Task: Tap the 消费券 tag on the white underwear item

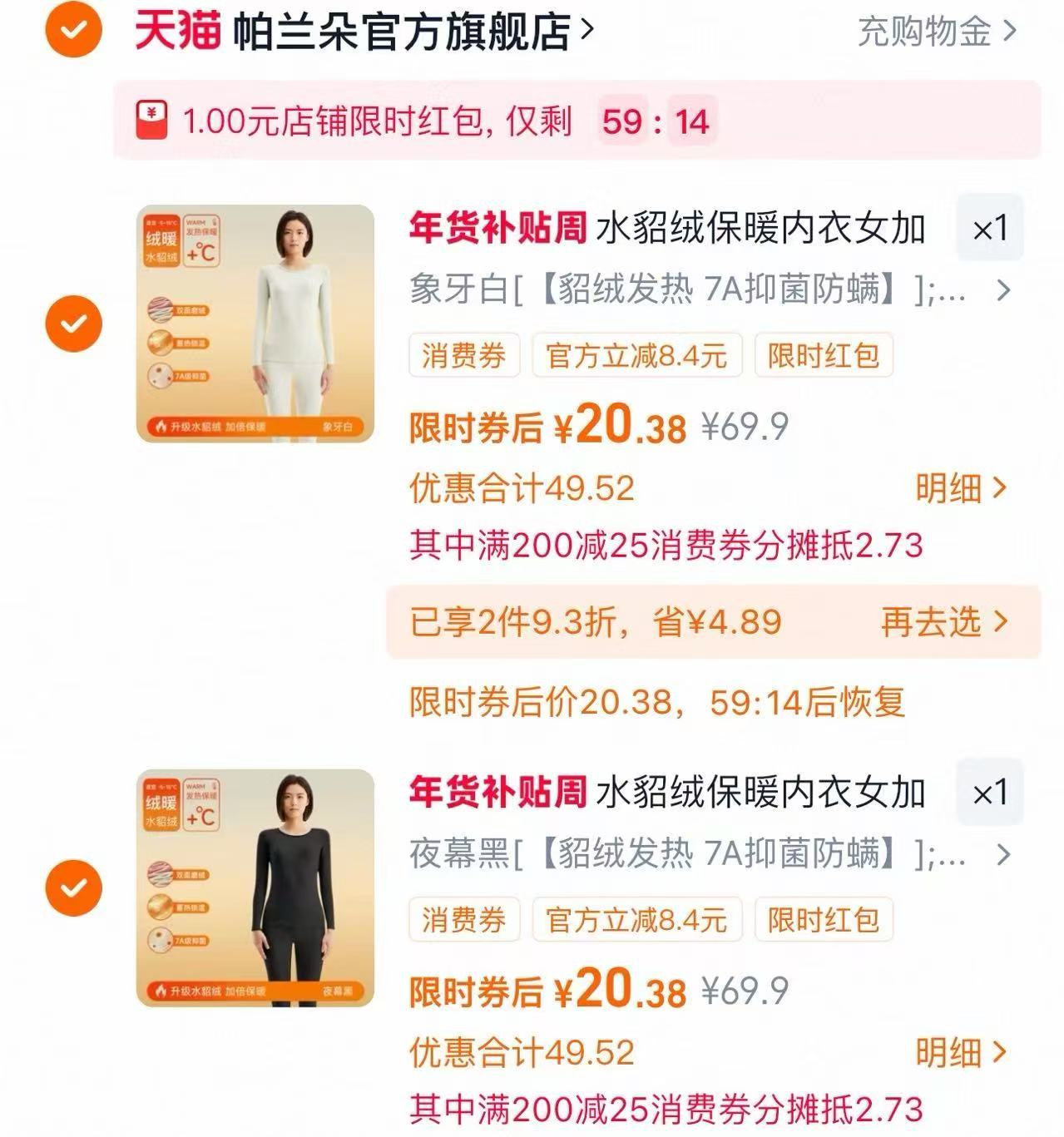Action: [x=464, y=356]
